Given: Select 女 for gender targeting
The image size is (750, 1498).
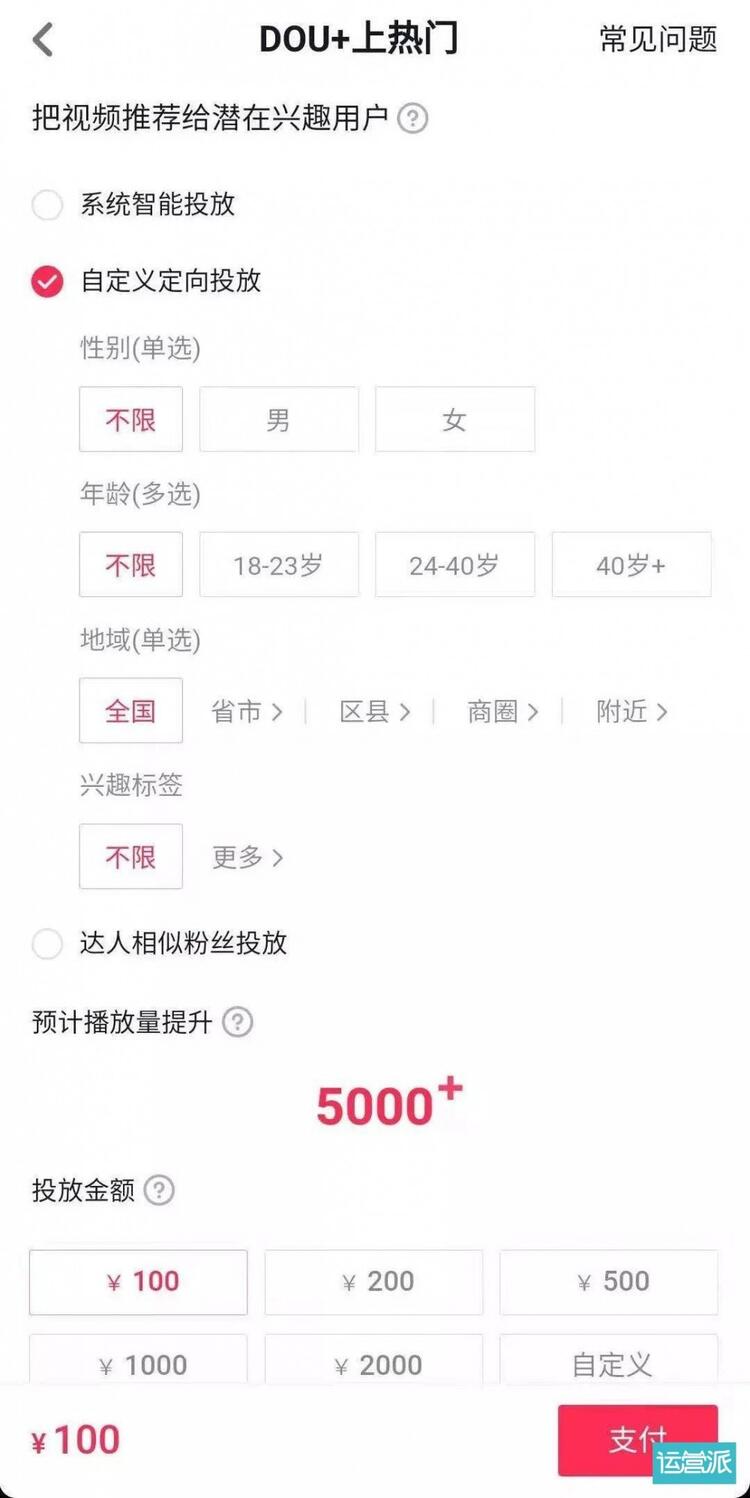Looking at the screenshot, I should click(x=455, y=419).
